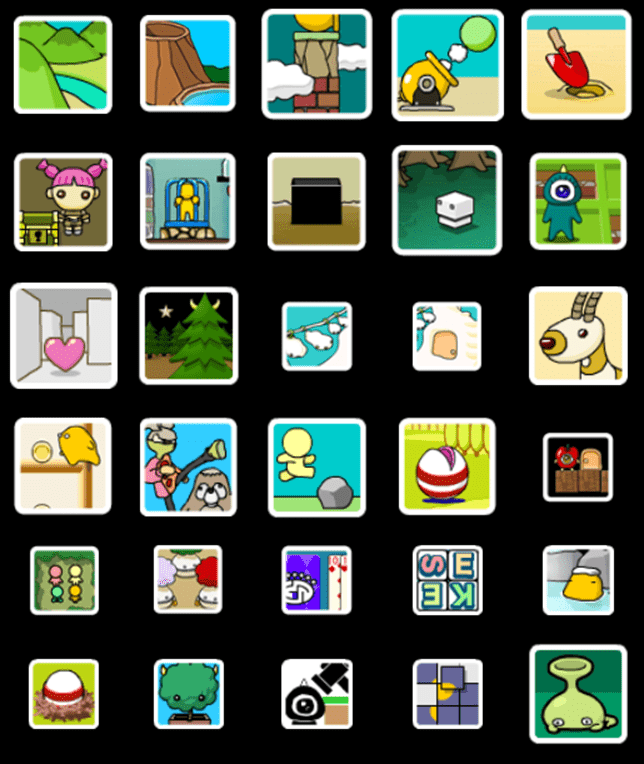Select the night pine forest level
Screen dimensions: 644x764
pyautogui.click(x=189, y=336)
